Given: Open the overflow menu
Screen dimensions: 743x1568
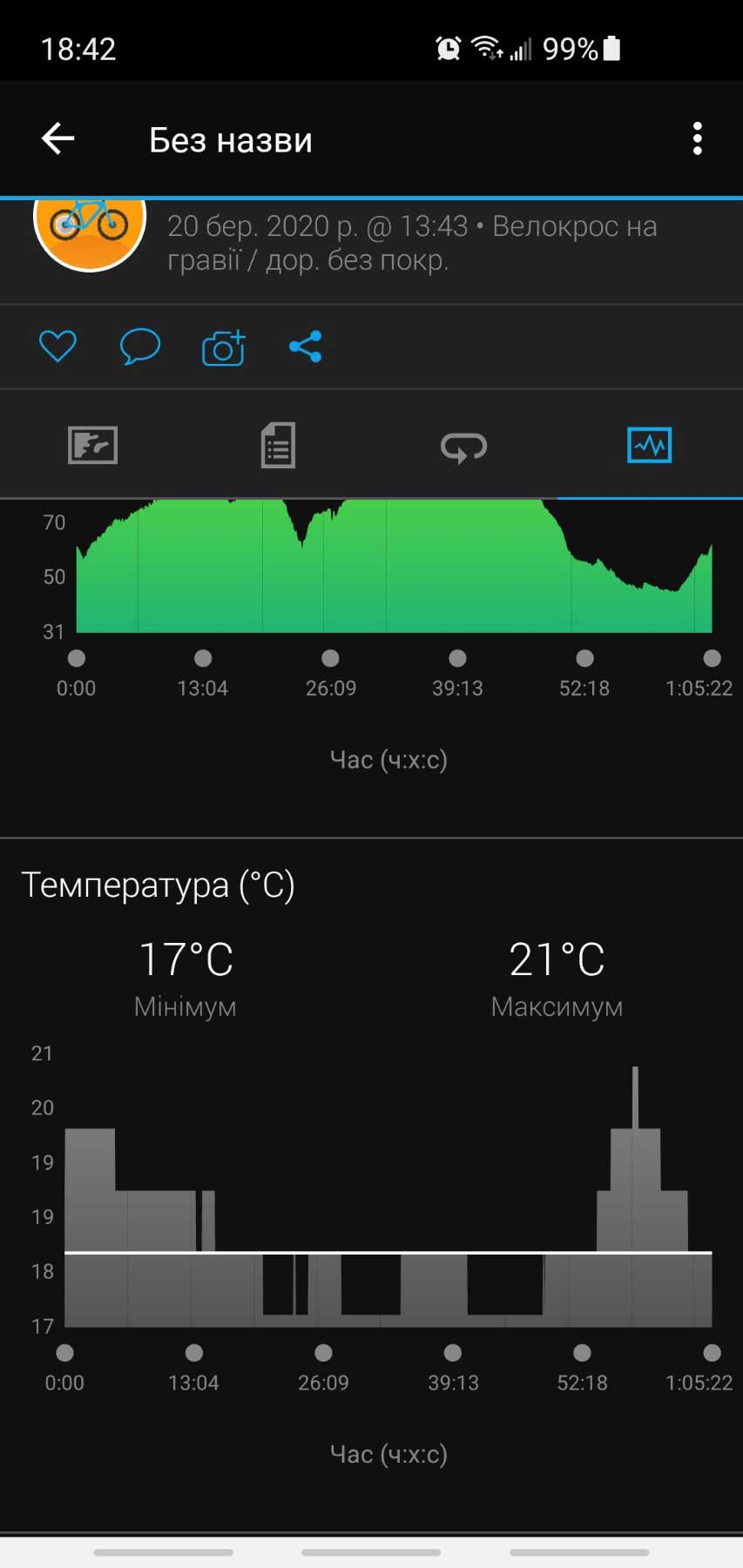Looking at the screenshot, I should 697,138.
